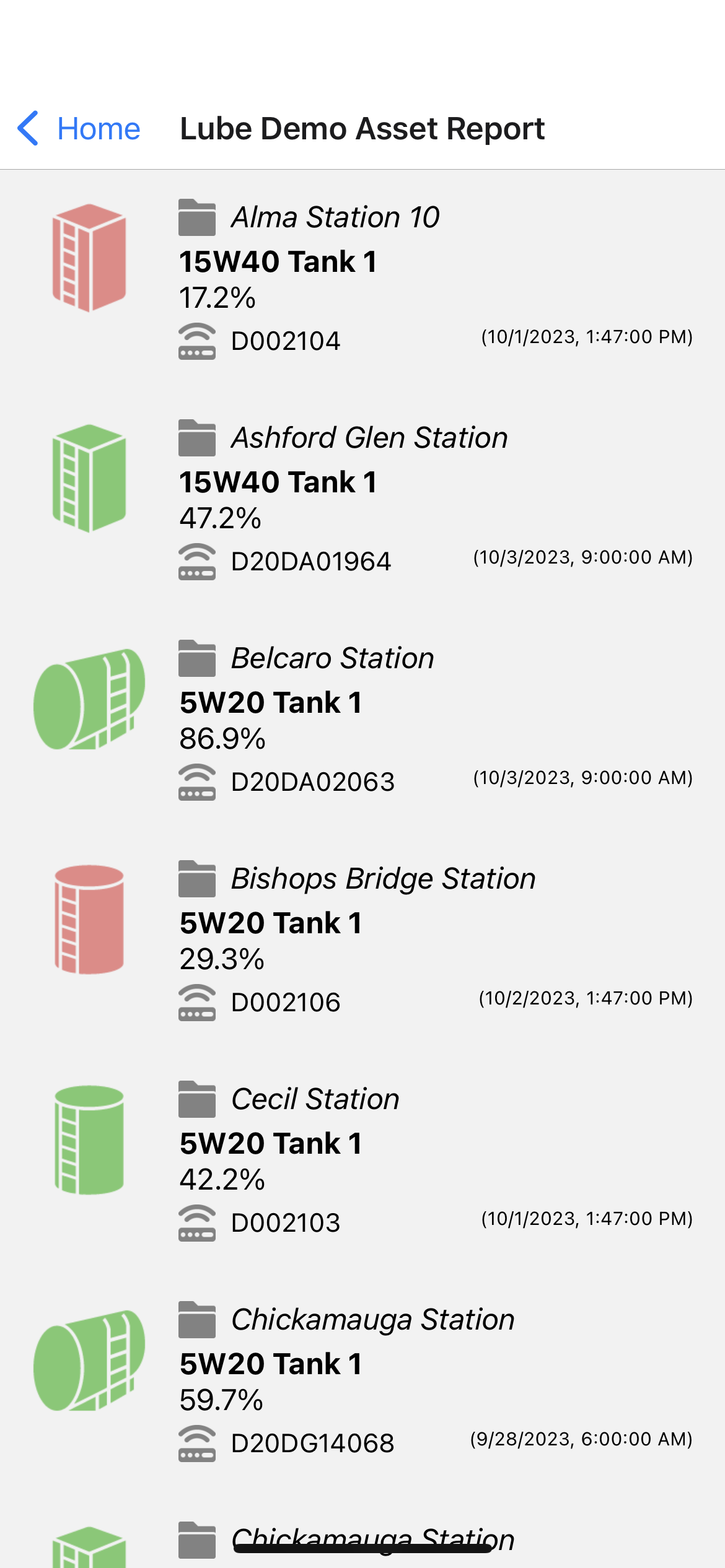This screenshot has height=1568, width=725.
Task: Open Chickamauga Station tank at 59.7%
Action: (362, 1382)
